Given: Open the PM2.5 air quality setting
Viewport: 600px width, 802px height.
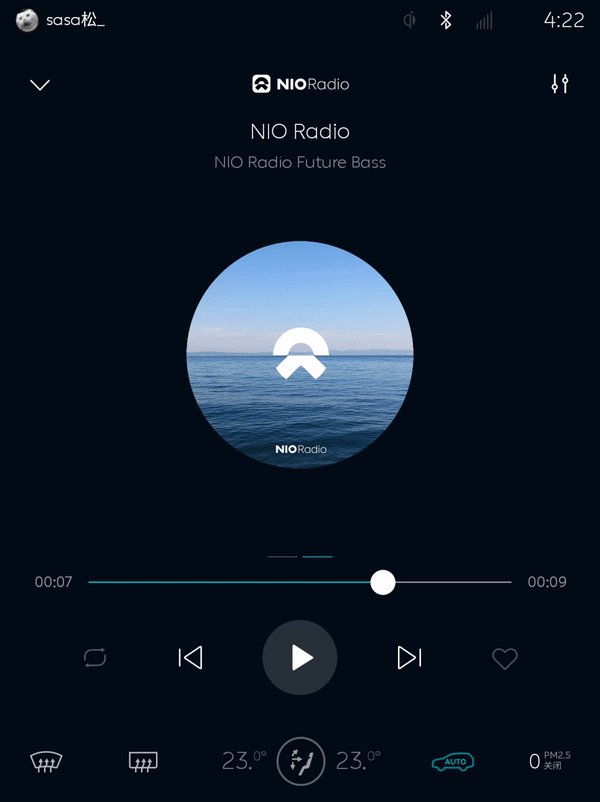Looking at the screenshot, I should click(549, 760).
